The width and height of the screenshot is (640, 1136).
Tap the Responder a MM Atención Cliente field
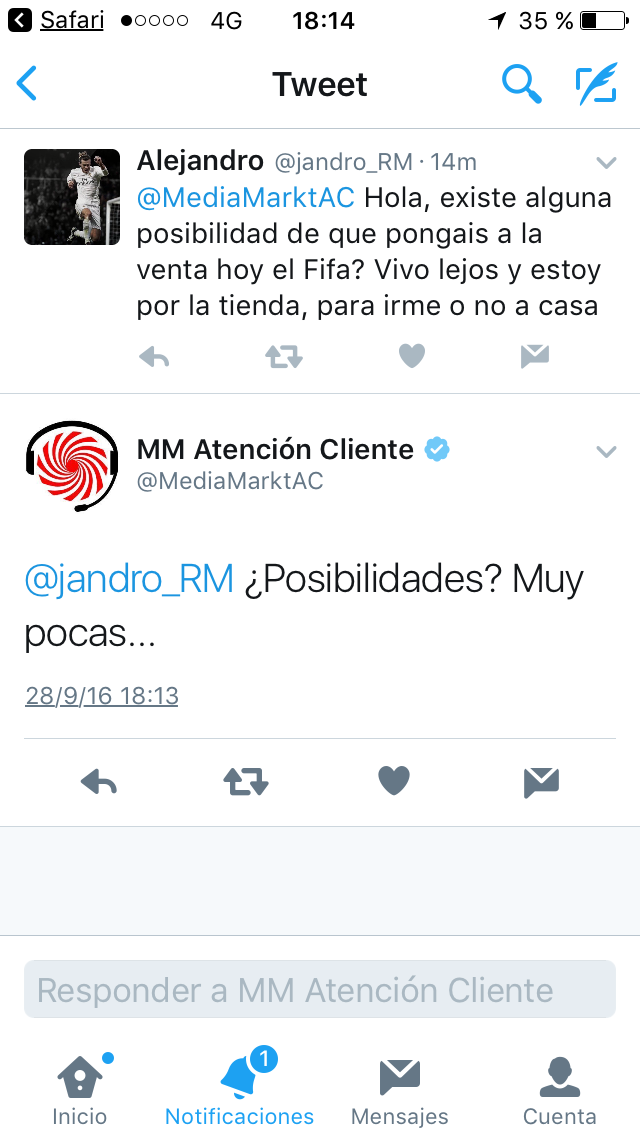click(320, 990)
